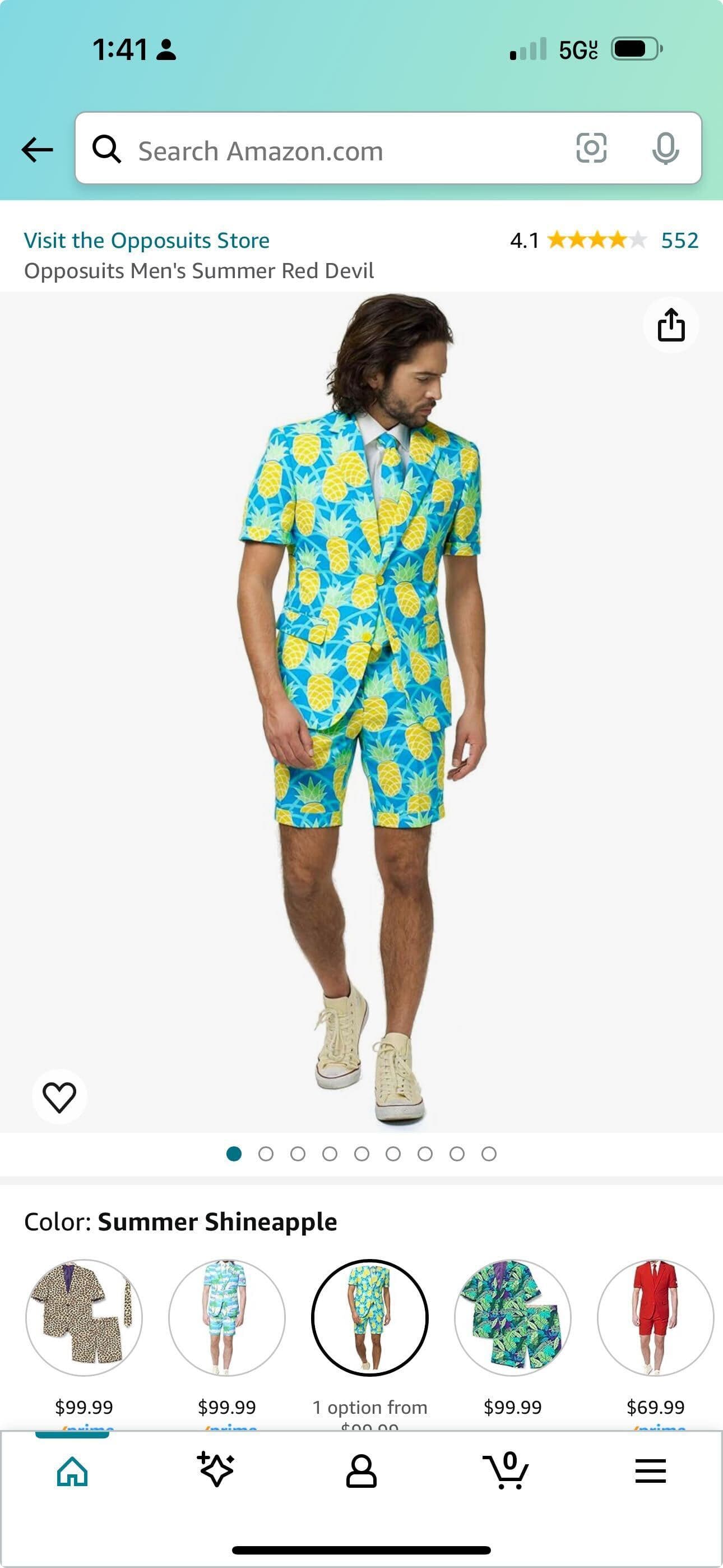
Task: Go back using the arrow icon
Action: [37, 150]
